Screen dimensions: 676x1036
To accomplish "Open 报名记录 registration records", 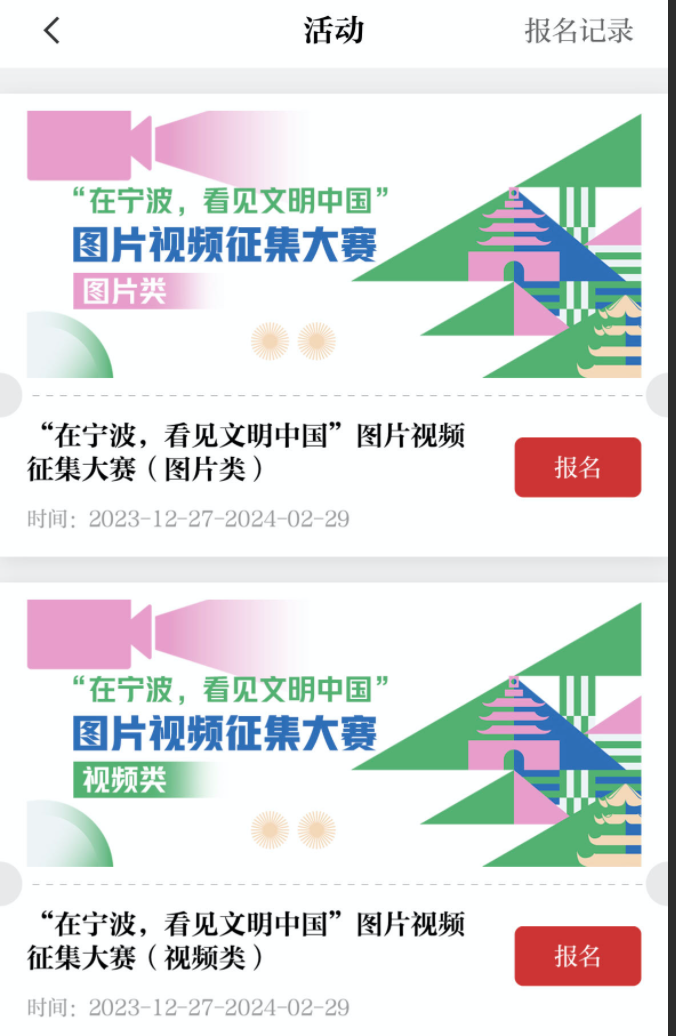I will pyautogui.click(x=579, y=31).
